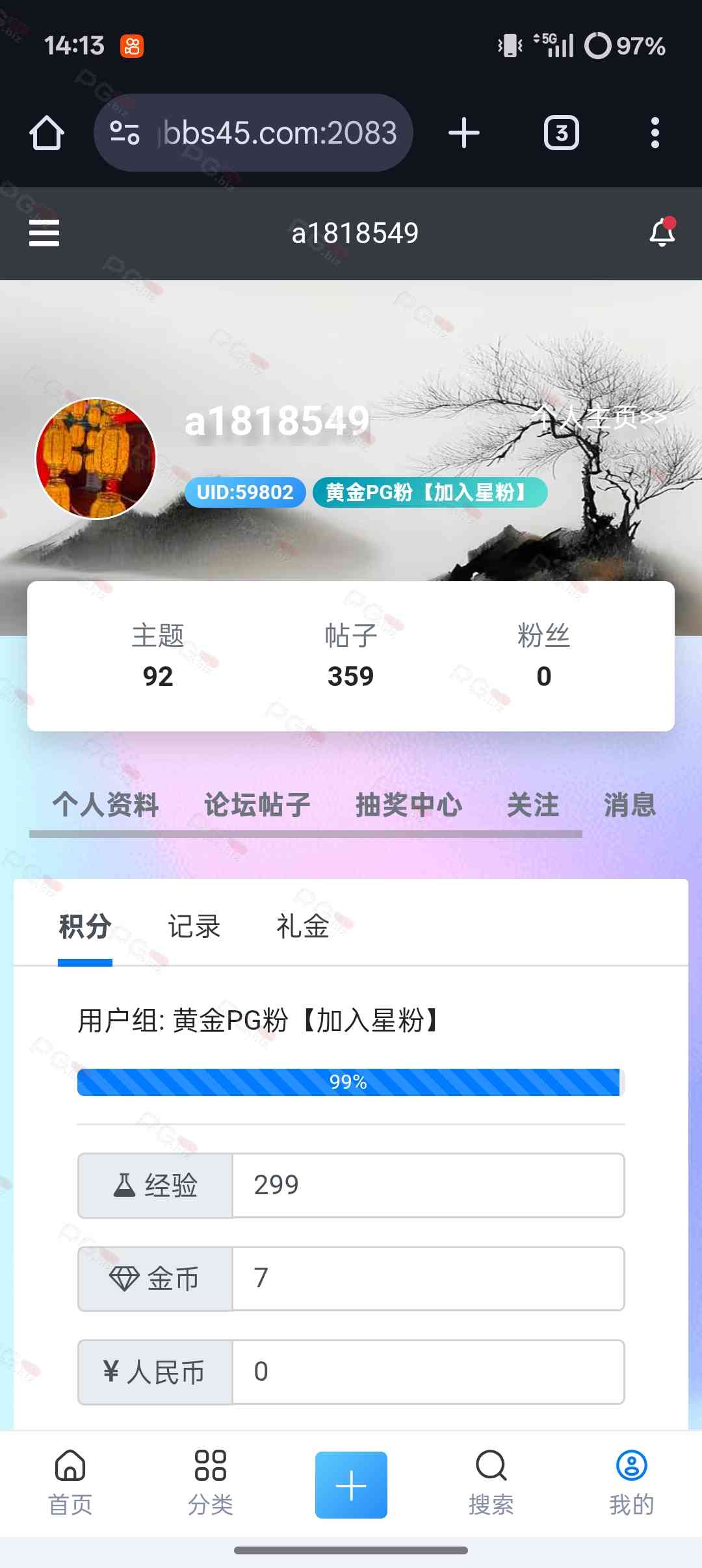Open the 礼金 sub-tab
The image size is (702, 1568).
[302, 926]
